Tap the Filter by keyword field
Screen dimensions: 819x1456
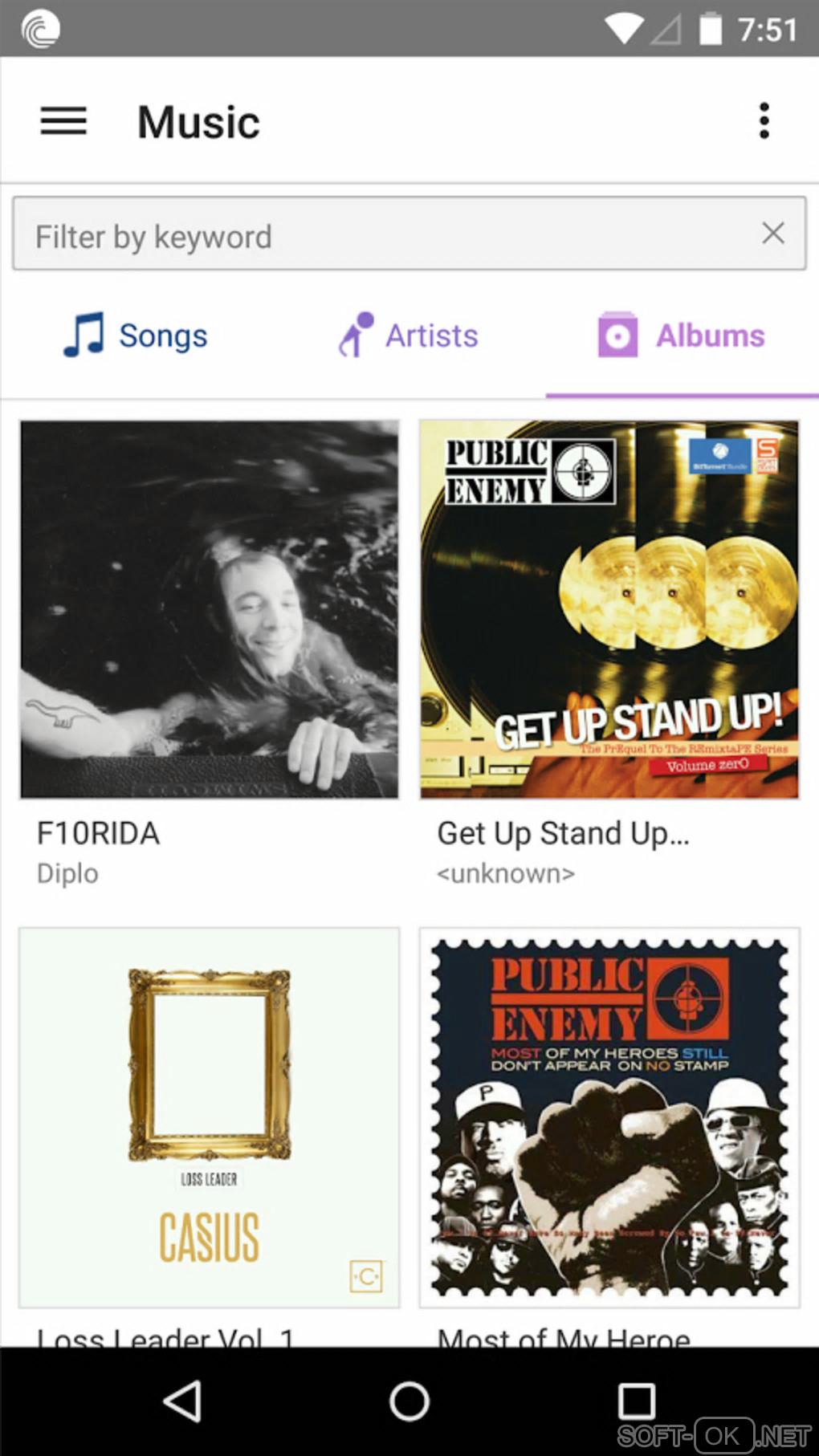[x=385, y=235]
